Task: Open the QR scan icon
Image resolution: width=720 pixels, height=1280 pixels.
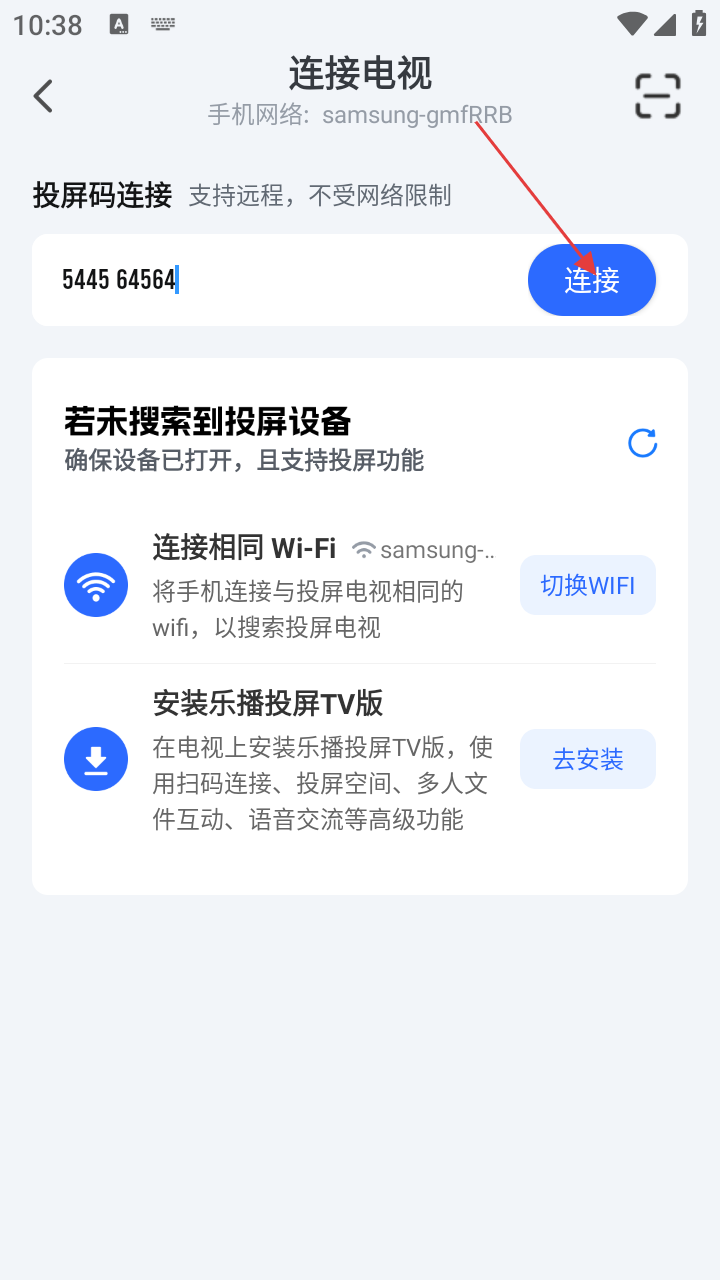Action: click(657, 96)
